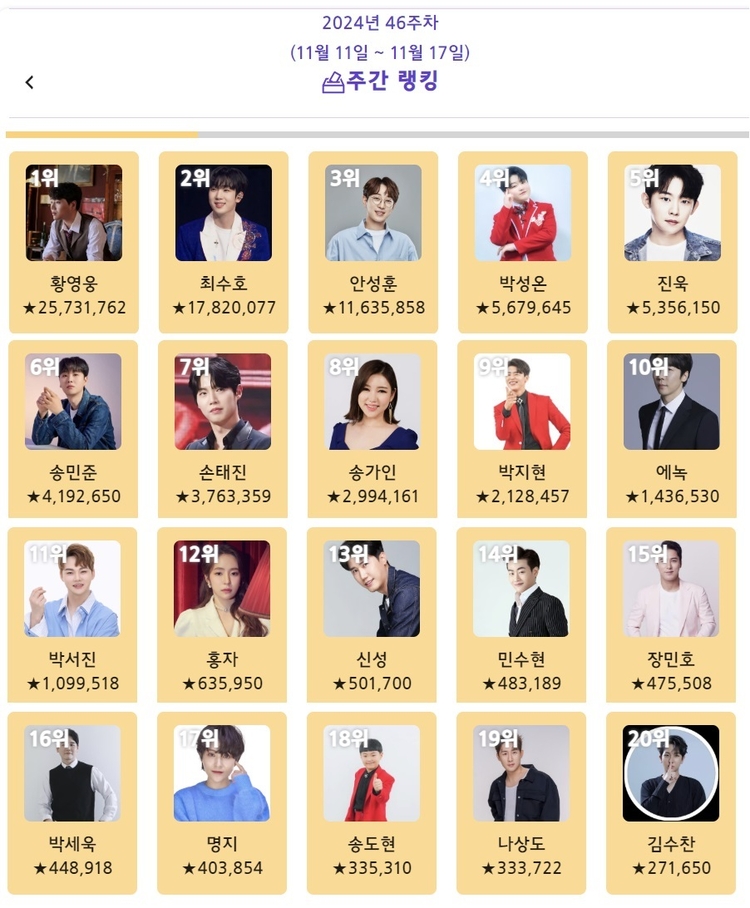Open 4위 박성온's card
The height and width of the screenshot is (908, 750).
click(522, 240)
